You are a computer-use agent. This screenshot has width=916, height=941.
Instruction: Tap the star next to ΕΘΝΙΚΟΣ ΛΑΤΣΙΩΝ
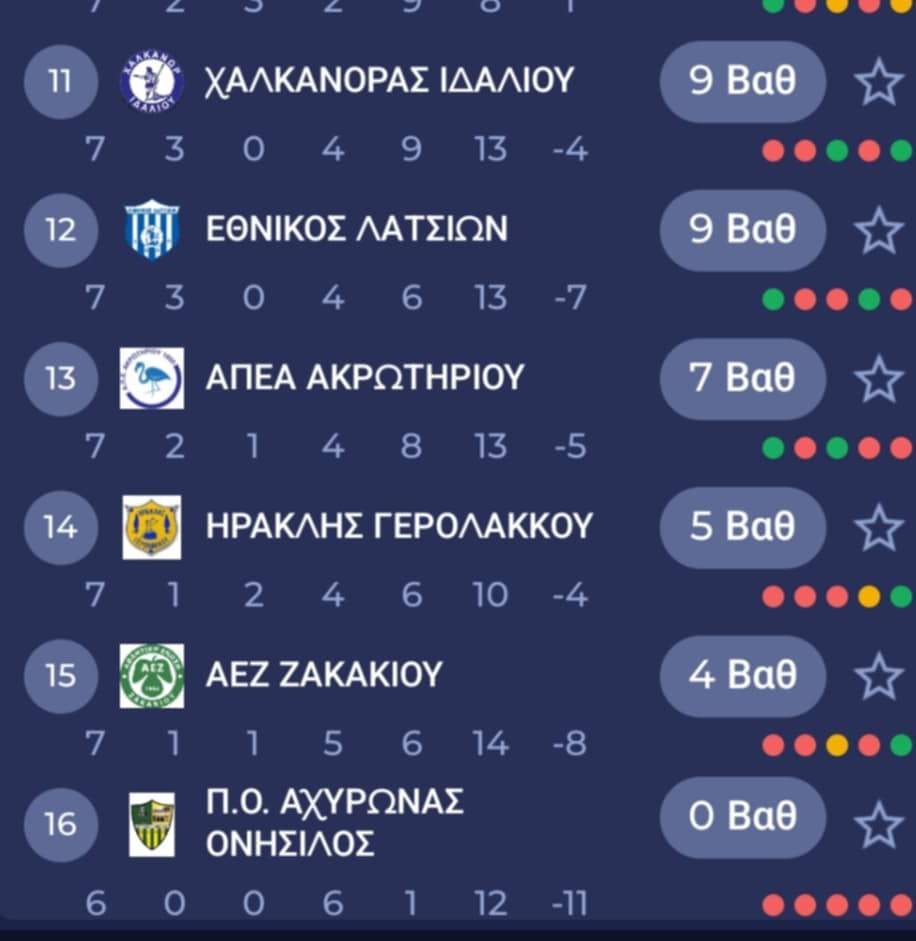(x=879, y=231)
